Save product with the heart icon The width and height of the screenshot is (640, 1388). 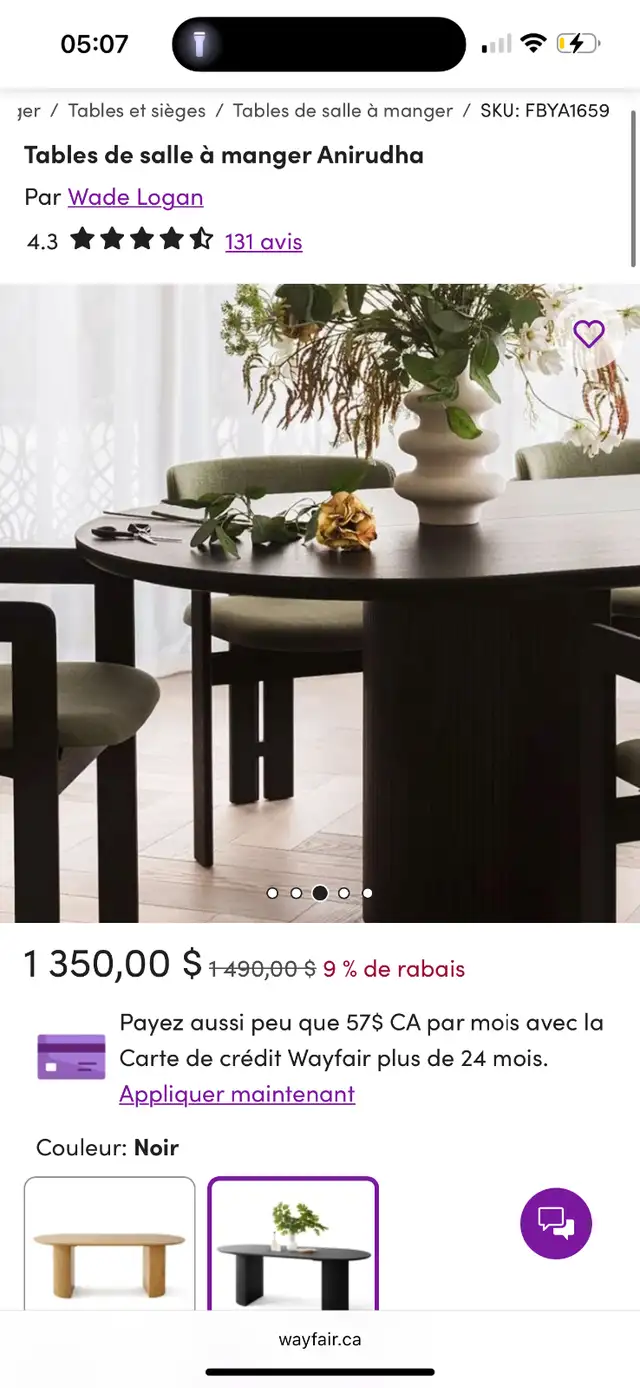pos(589,334)
